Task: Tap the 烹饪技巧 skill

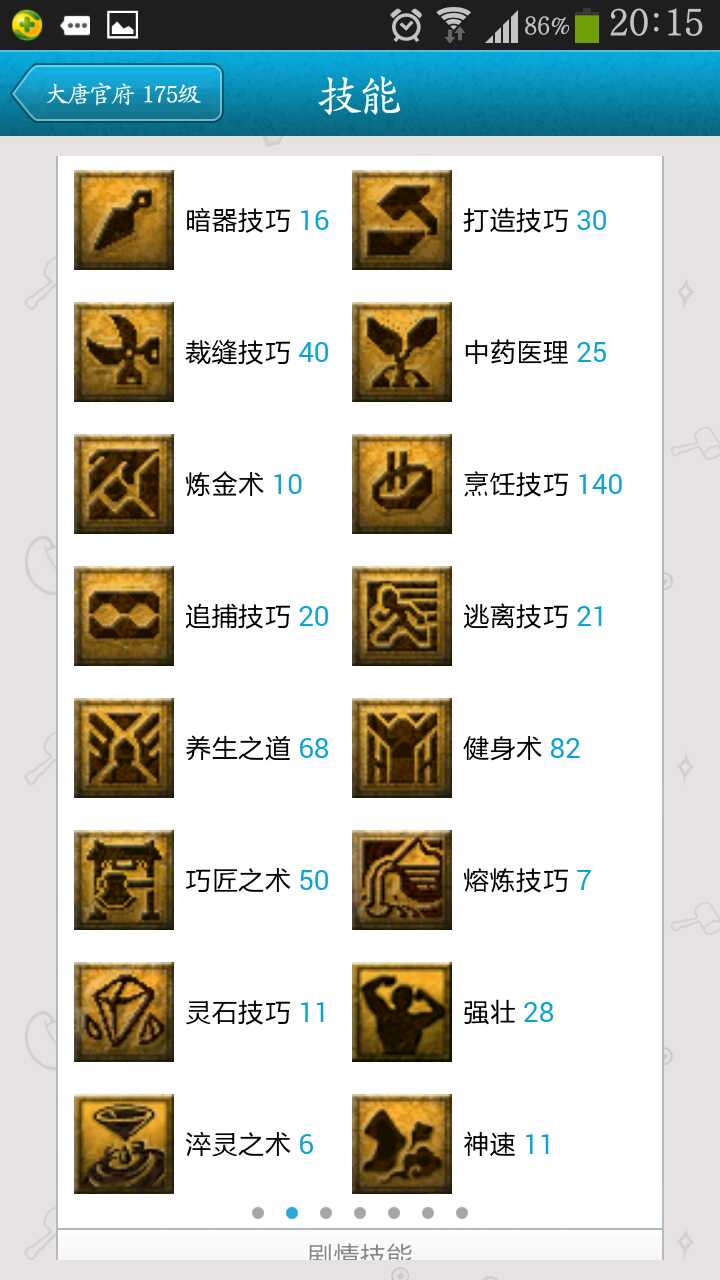Action: tap(402, 484)
